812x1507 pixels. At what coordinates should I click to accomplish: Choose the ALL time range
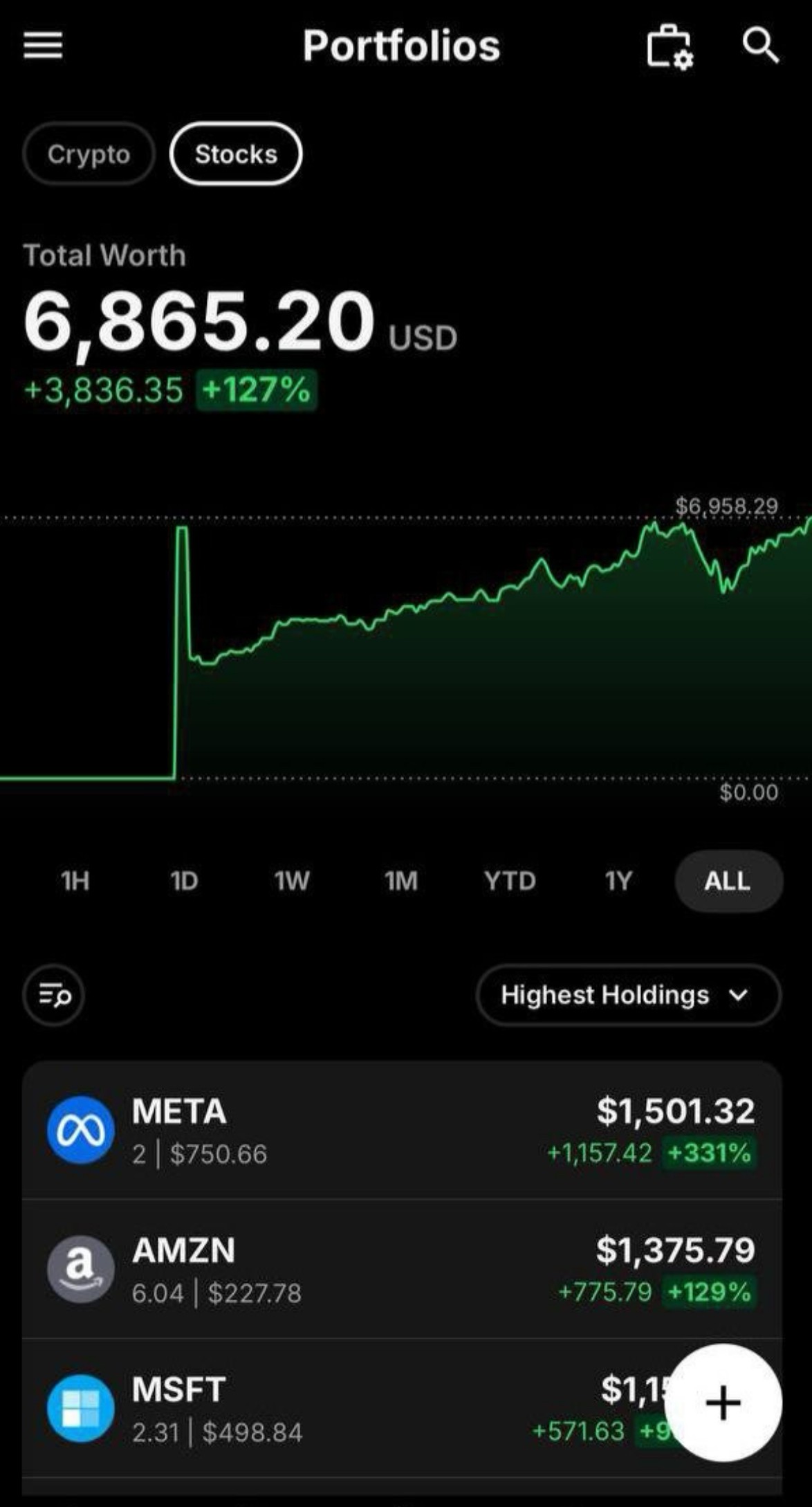tap(728, 881)
